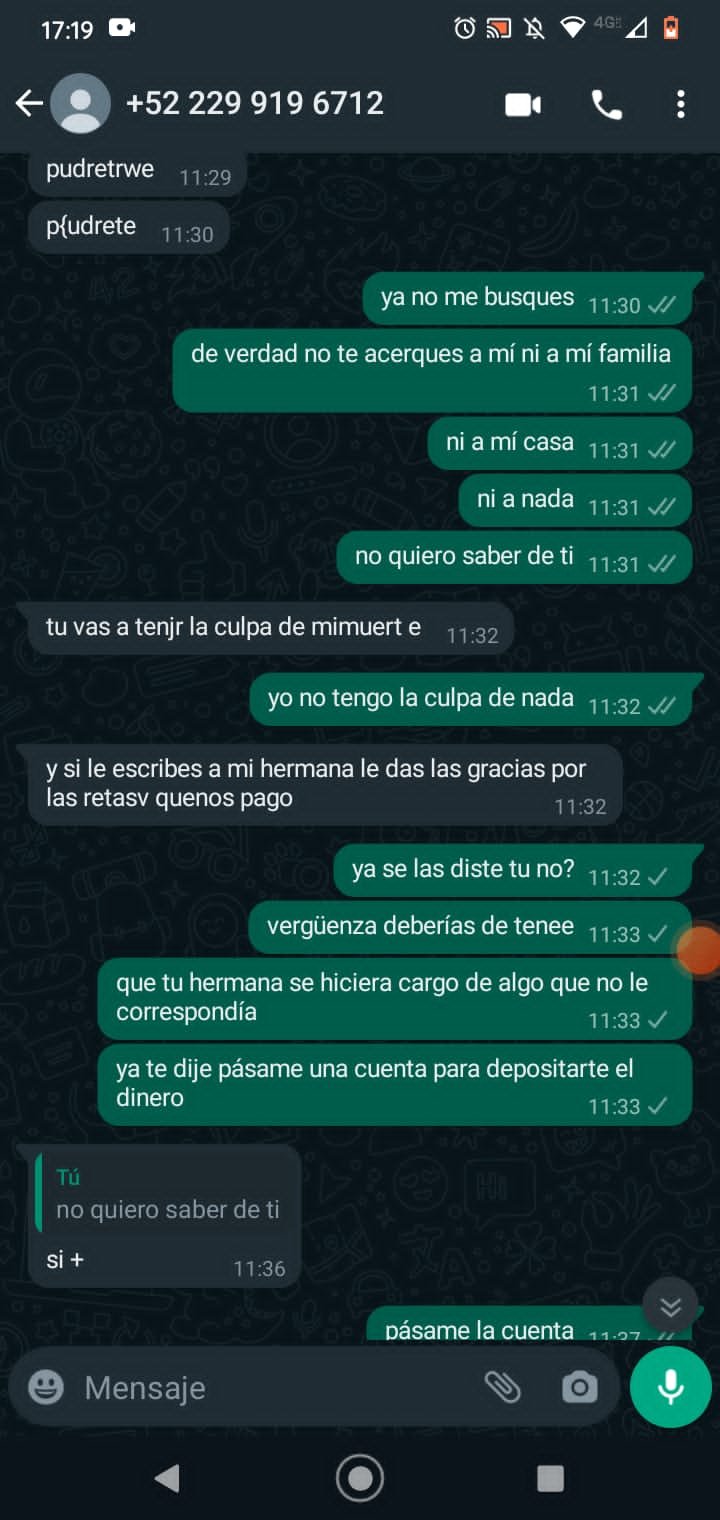Focus the Mensaje text field
This screenshot has width=720, height=1520.
click(270, 1387)
